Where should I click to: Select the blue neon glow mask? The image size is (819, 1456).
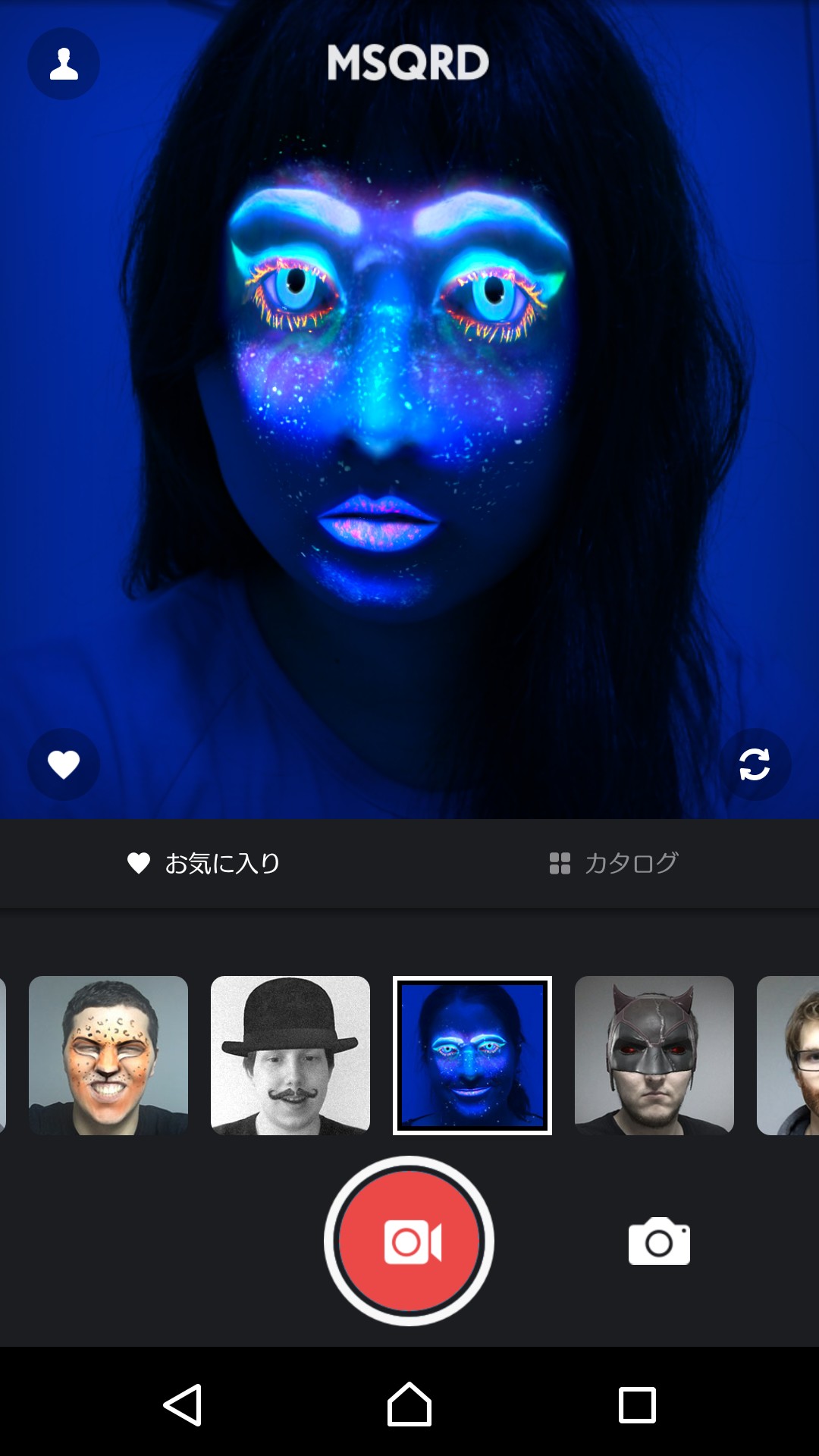(472, 1056)
